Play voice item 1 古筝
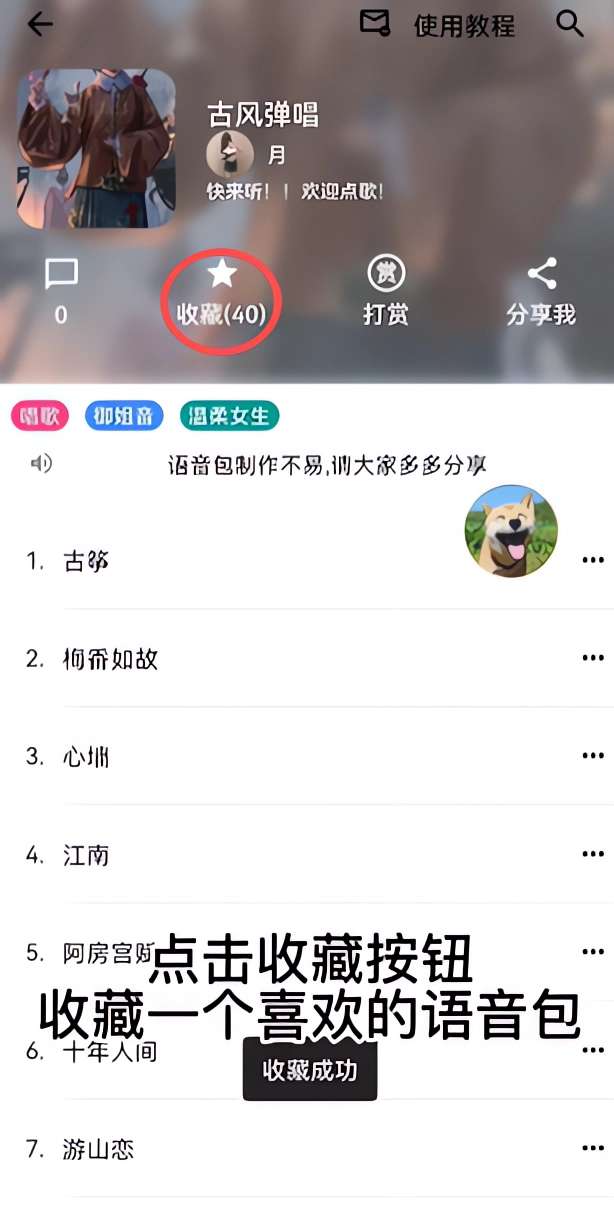The image size is (614, 1228). [86, 561]
